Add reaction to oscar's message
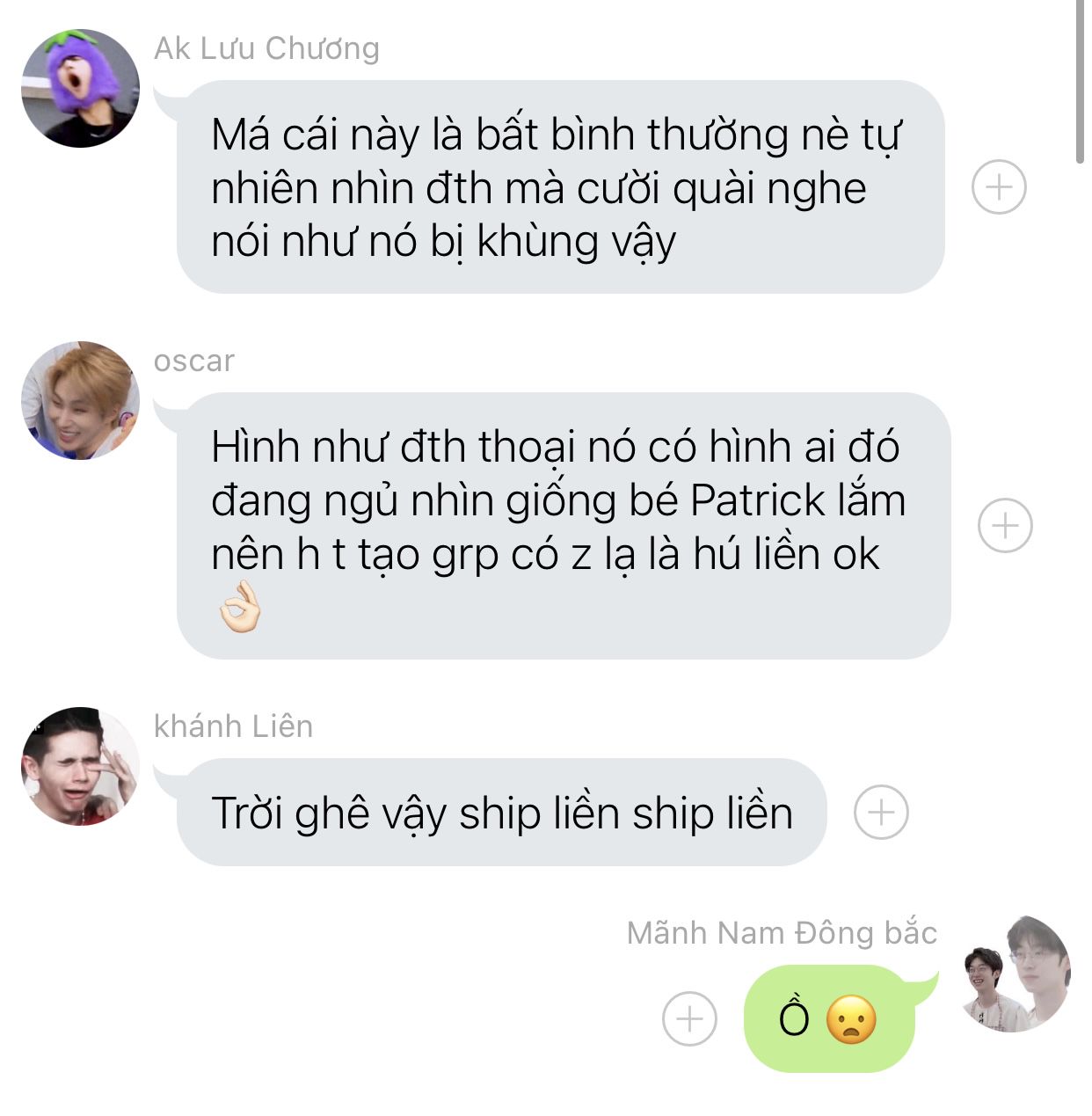 pos(1005,525)
